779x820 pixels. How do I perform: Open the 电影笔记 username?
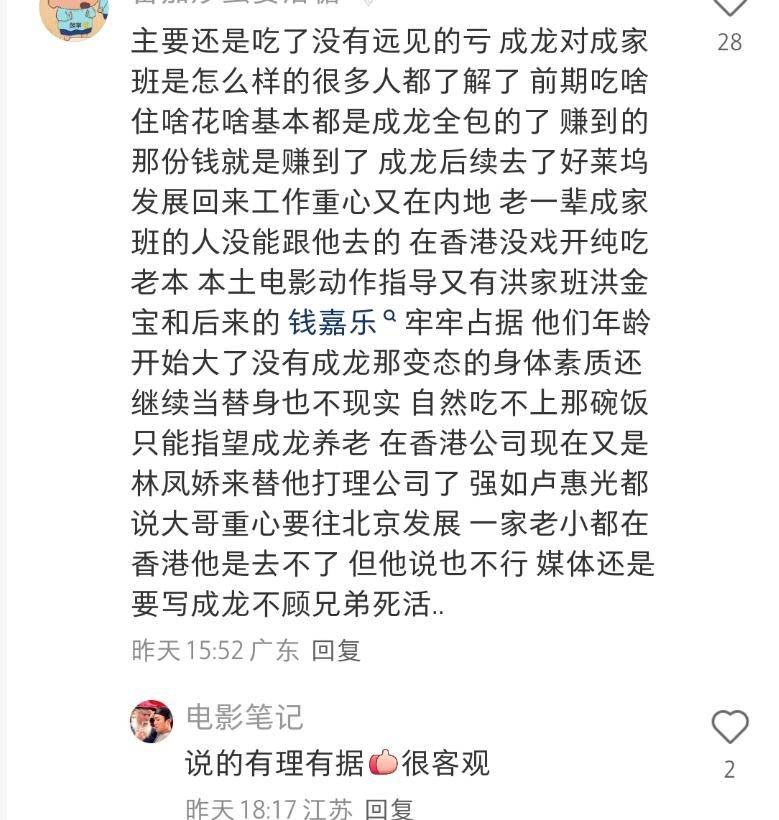click(x=244, y=717)
